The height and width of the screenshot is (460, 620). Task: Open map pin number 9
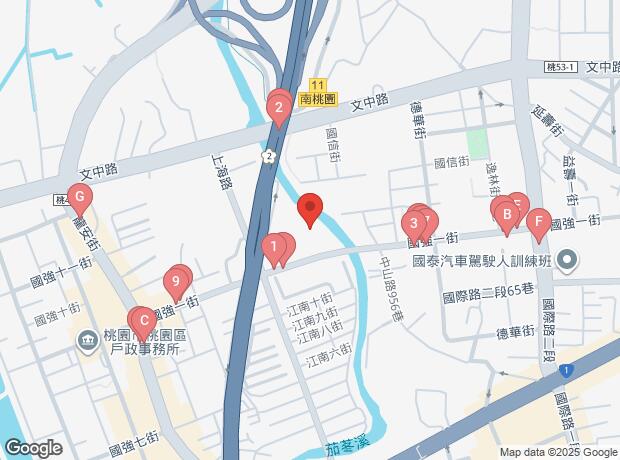[176, 281]
